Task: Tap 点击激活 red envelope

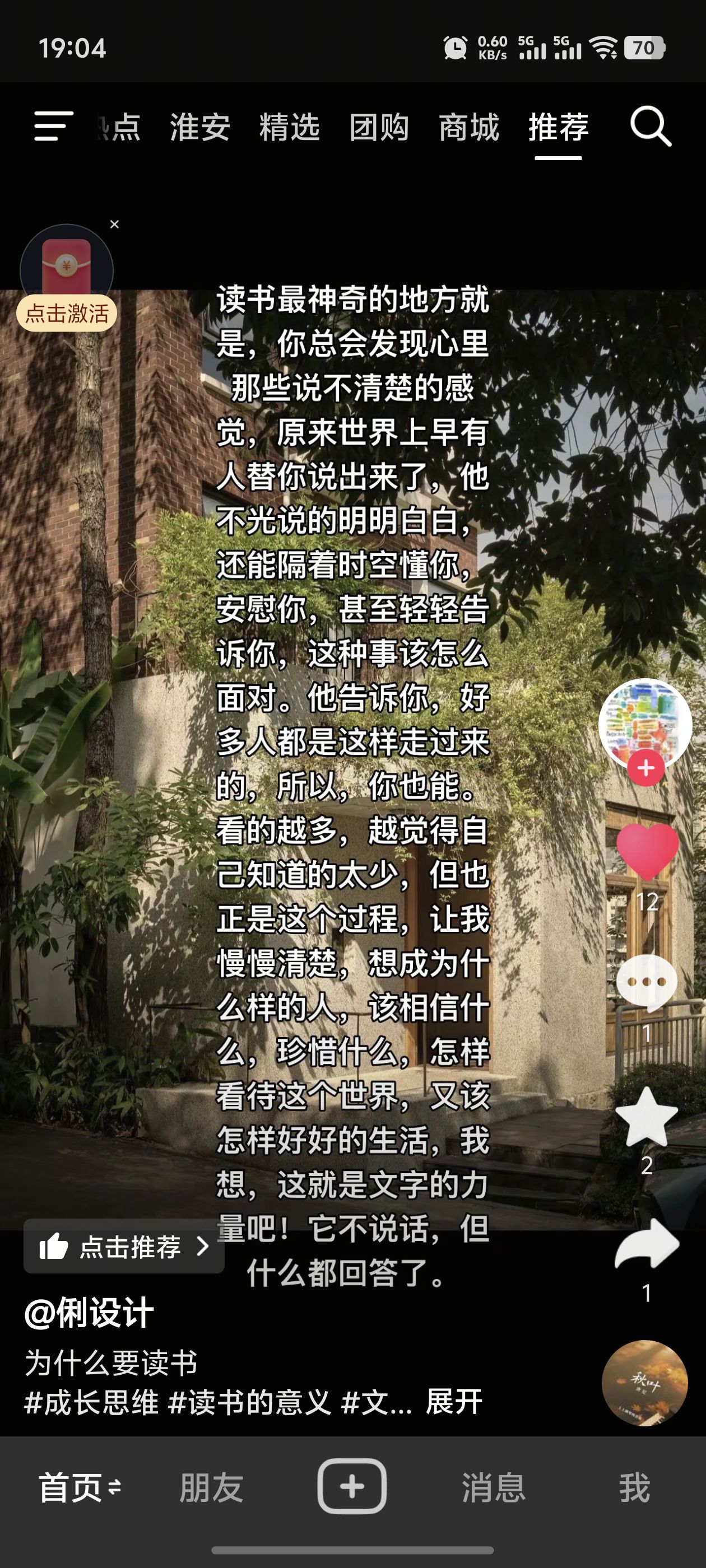Action: point(66,313)
